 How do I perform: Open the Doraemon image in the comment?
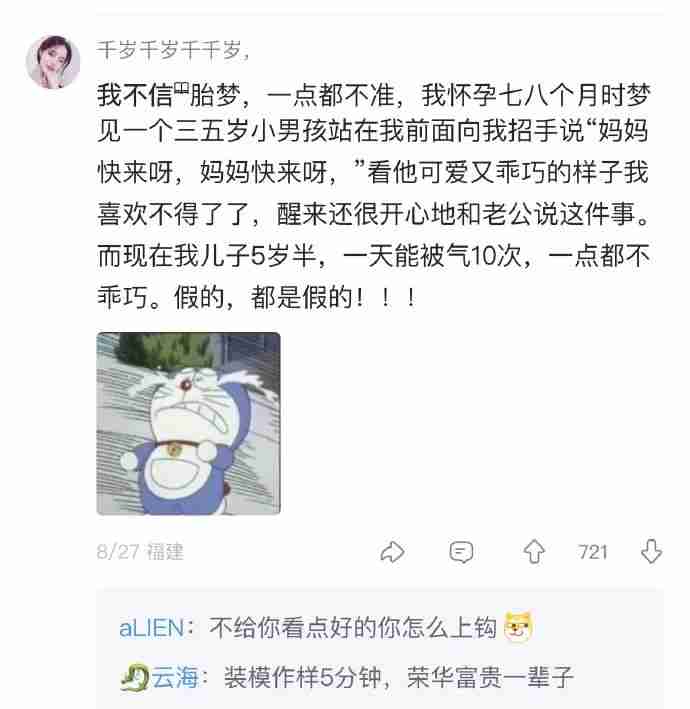pyautogui.click(x=188, y=423)
